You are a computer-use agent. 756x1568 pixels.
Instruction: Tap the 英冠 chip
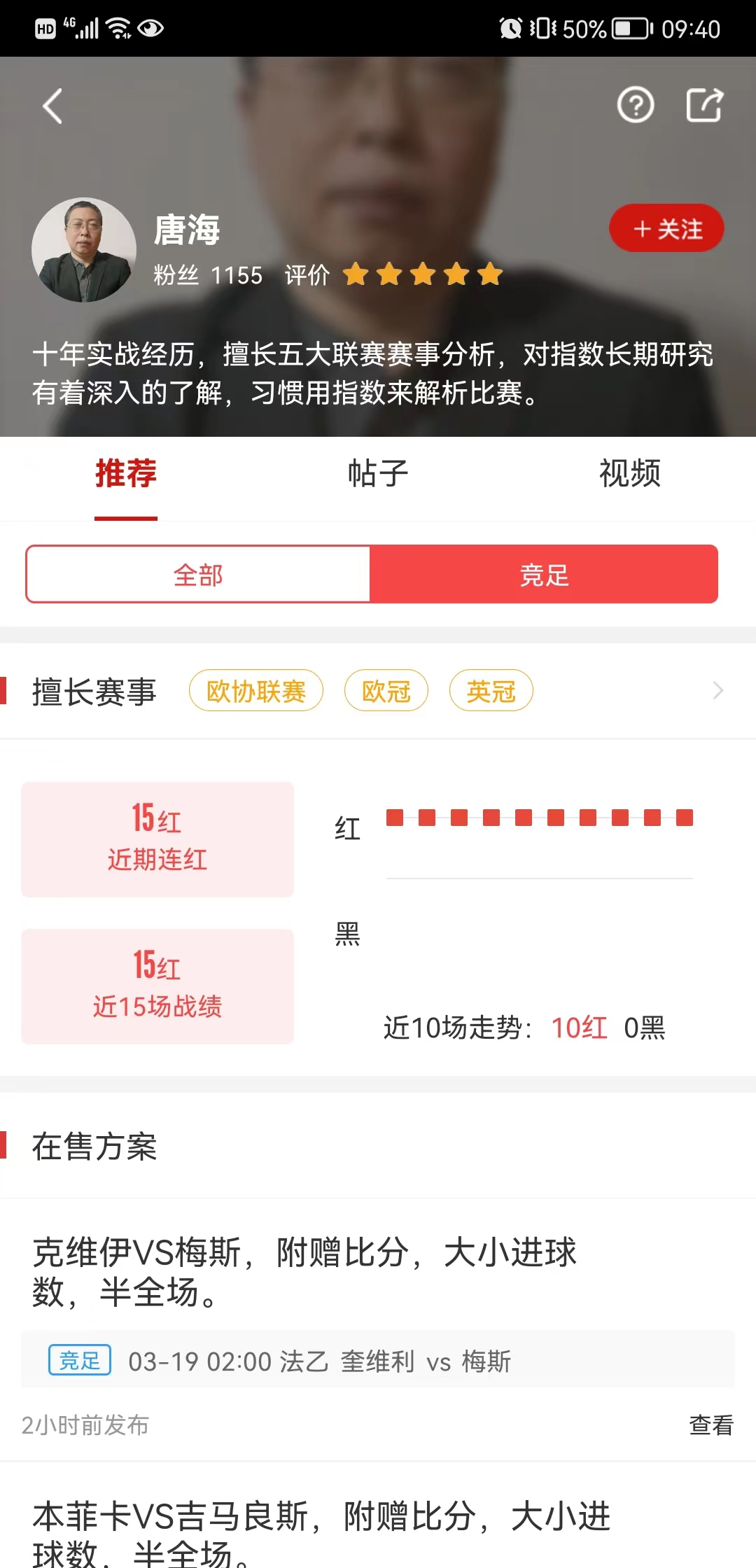tap(491, 691)
